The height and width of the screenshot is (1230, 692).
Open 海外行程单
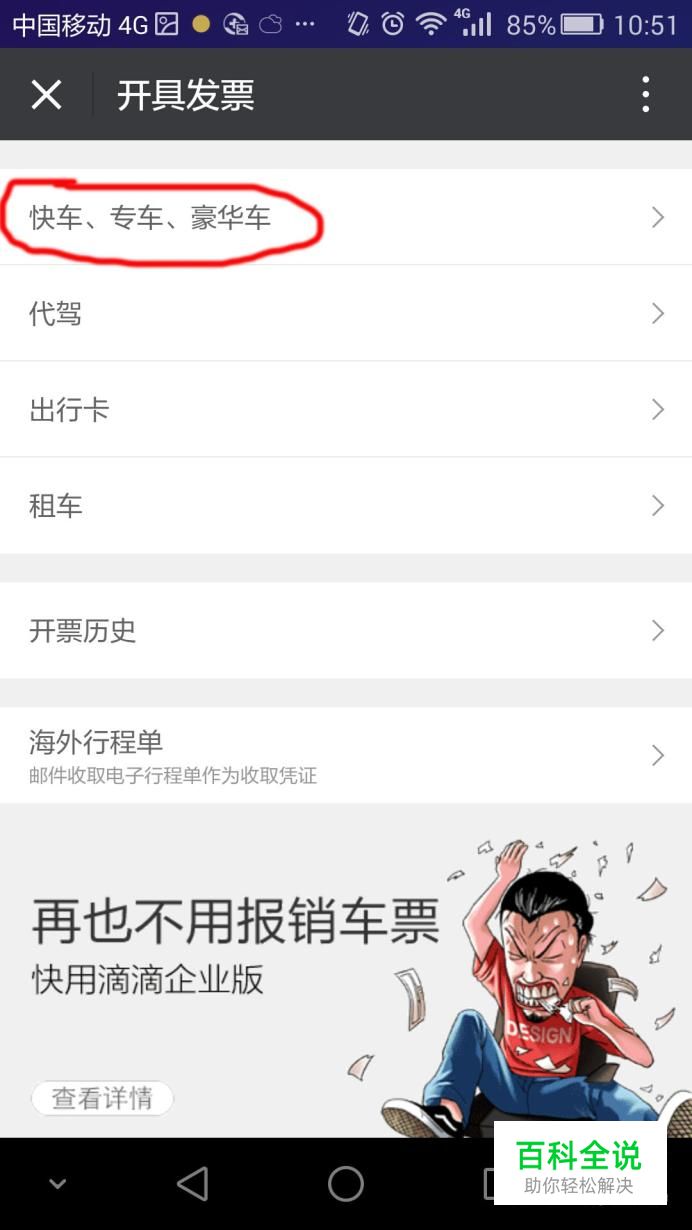click(346, 755)
